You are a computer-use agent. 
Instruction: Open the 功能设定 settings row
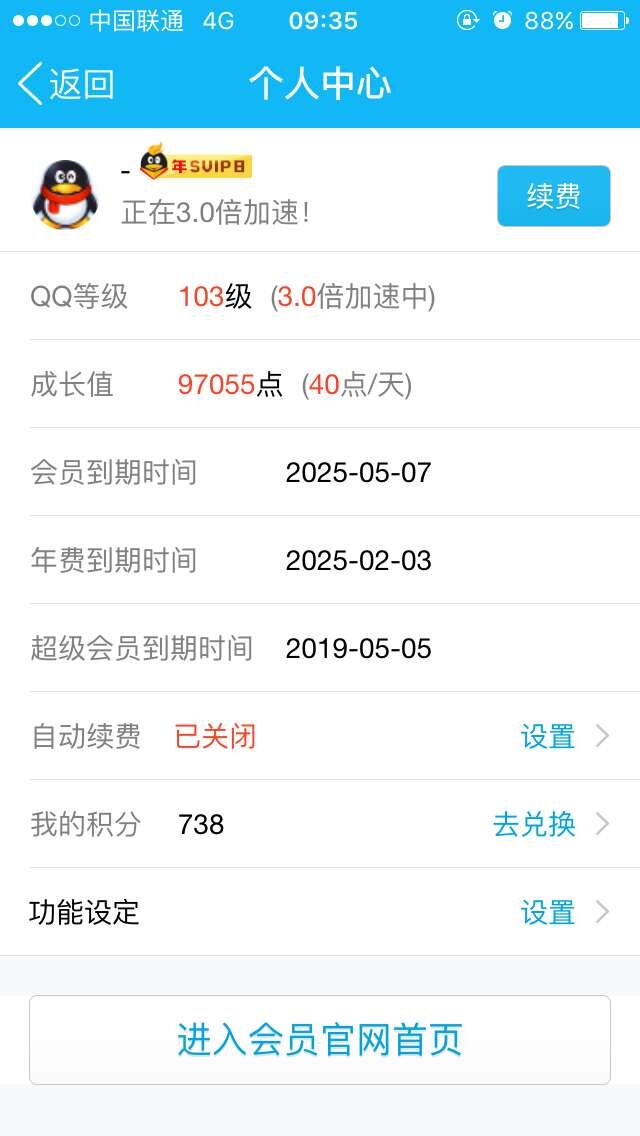pos(320,912)
